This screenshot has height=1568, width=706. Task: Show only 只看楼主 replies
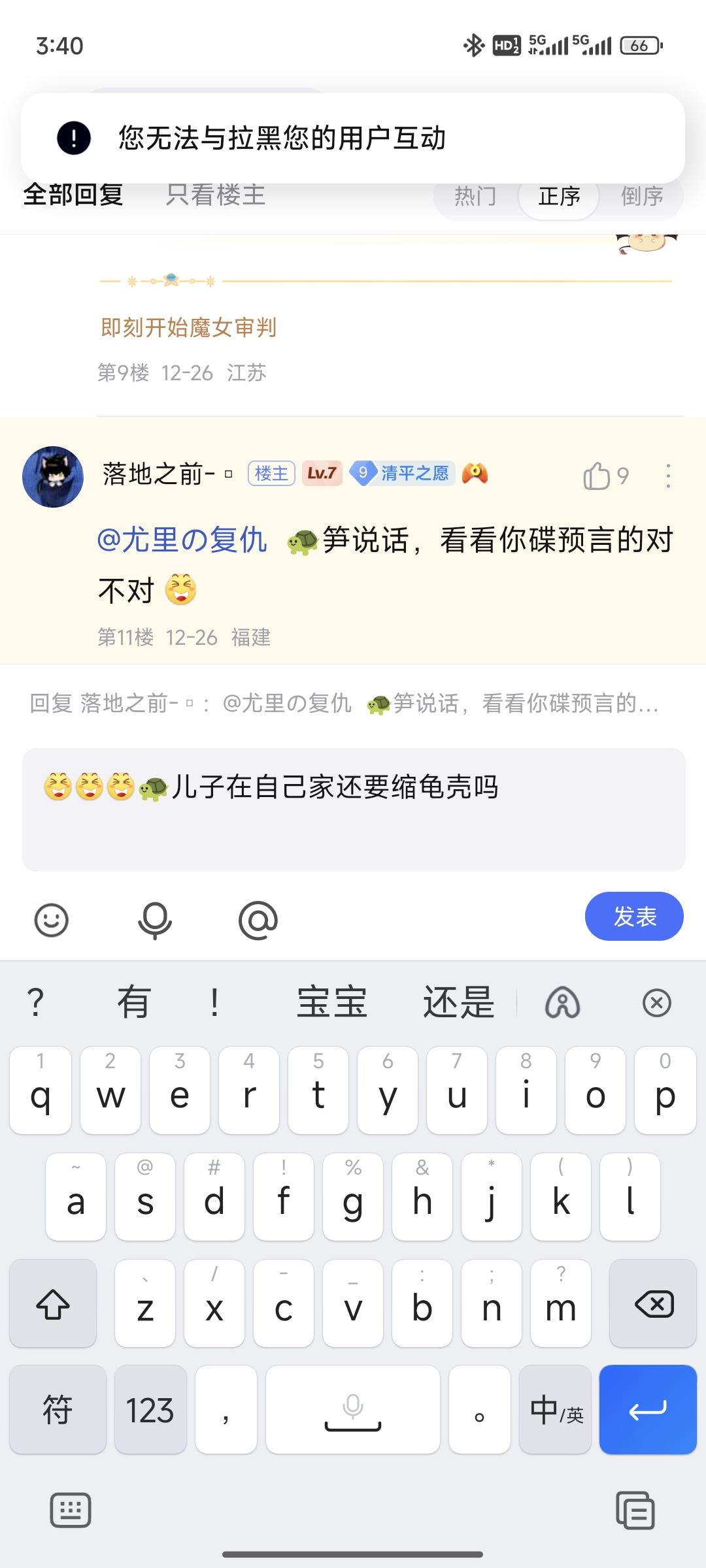point(216,195)
